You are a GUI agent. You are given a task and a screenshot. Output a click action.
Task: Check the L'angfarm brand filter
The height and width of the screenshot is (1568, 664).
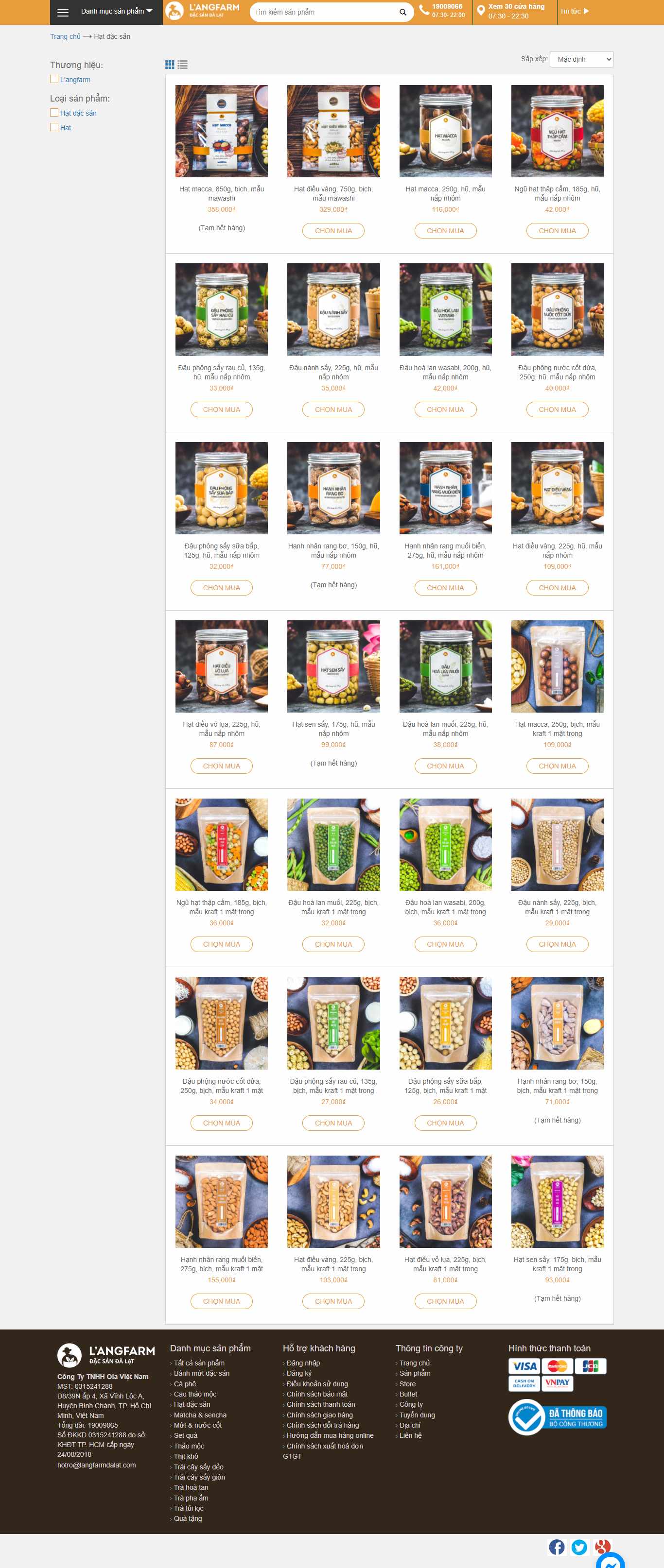click(55, 79)
